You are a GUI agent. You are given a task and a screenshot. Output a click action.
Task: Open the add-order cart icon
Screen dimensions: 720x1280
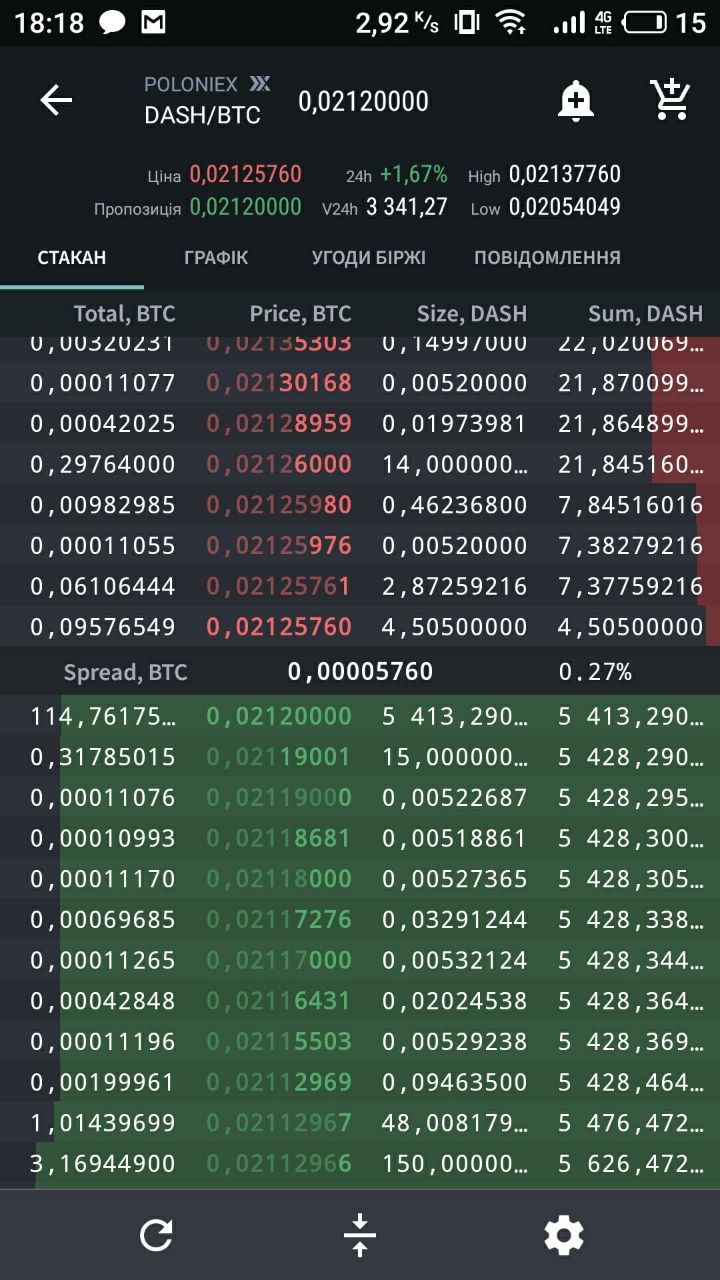(670, 99)
